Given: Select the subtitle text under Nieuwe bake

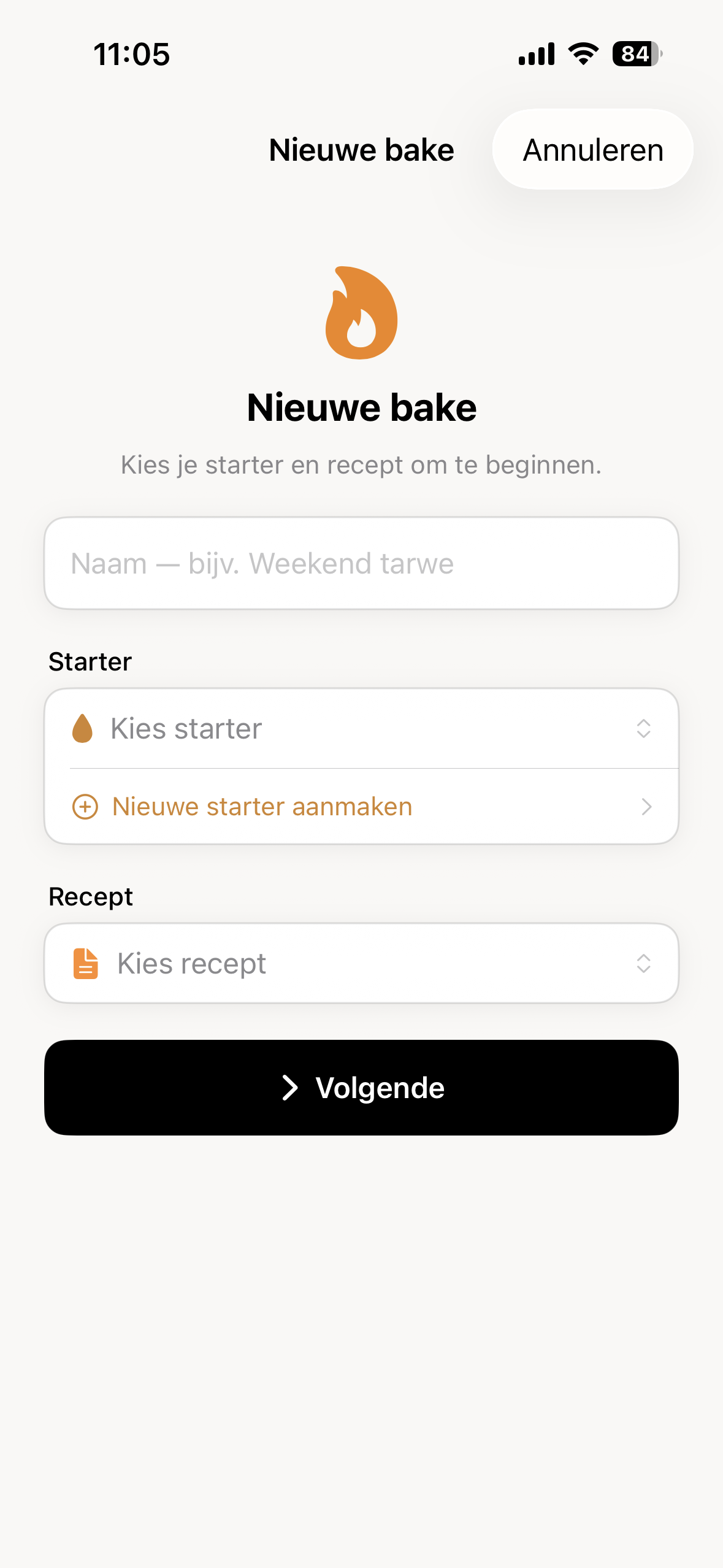Looking at the screenshot, I should click(x=361, y=465).
